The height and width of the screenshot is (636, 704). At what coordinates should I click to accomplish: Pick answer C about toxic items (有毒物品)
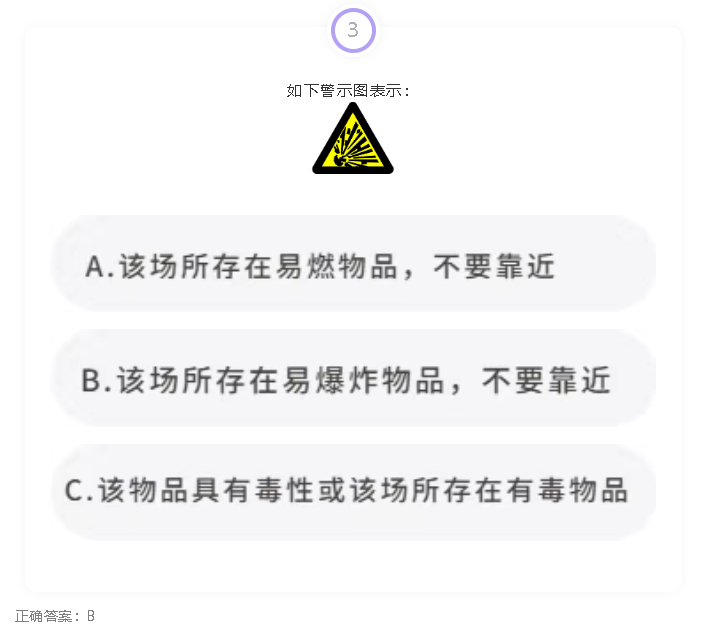coord(353,491)
